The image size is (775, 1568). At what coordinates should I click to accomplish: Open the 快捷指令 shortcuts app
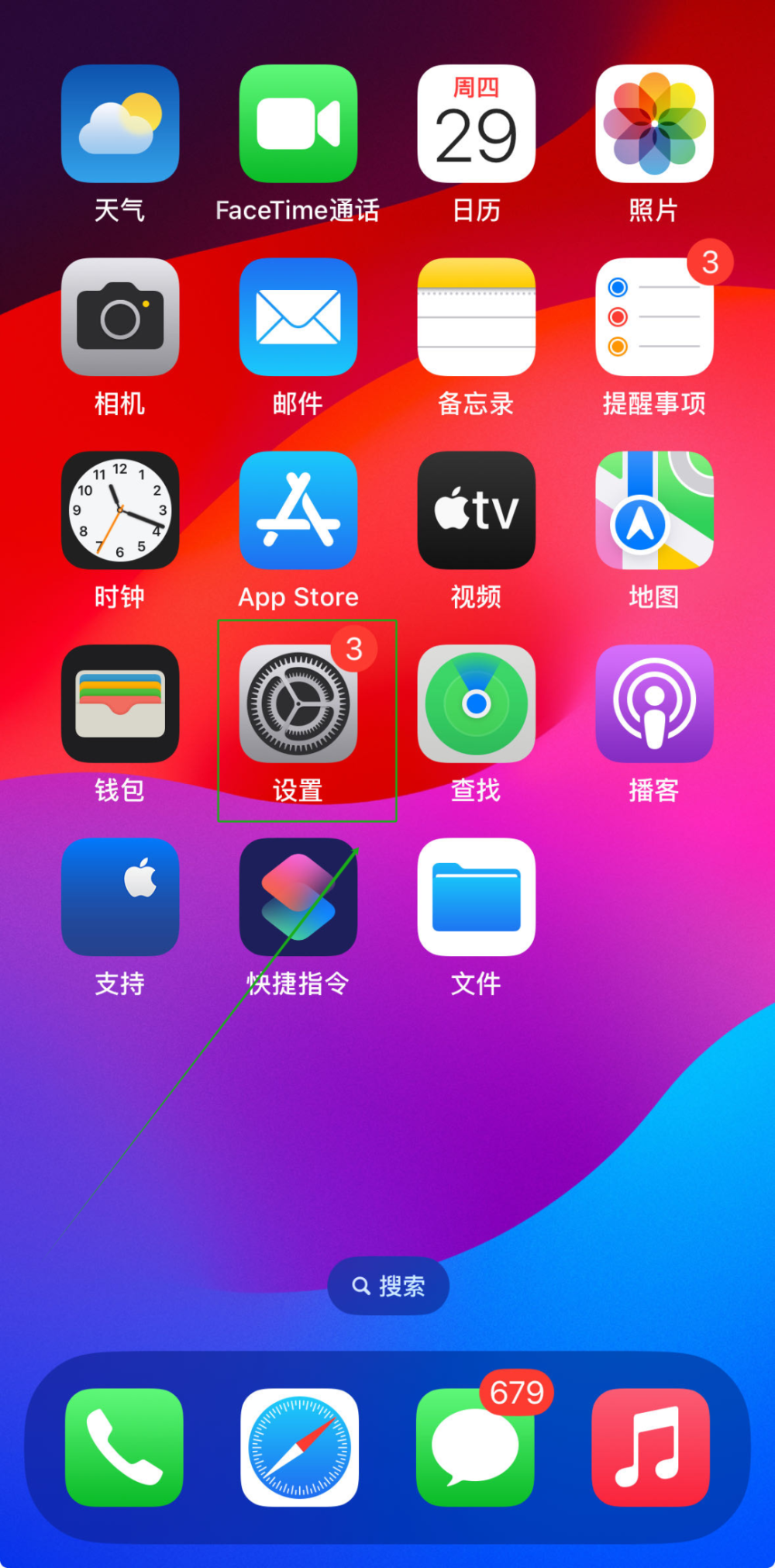click(298, 896)
